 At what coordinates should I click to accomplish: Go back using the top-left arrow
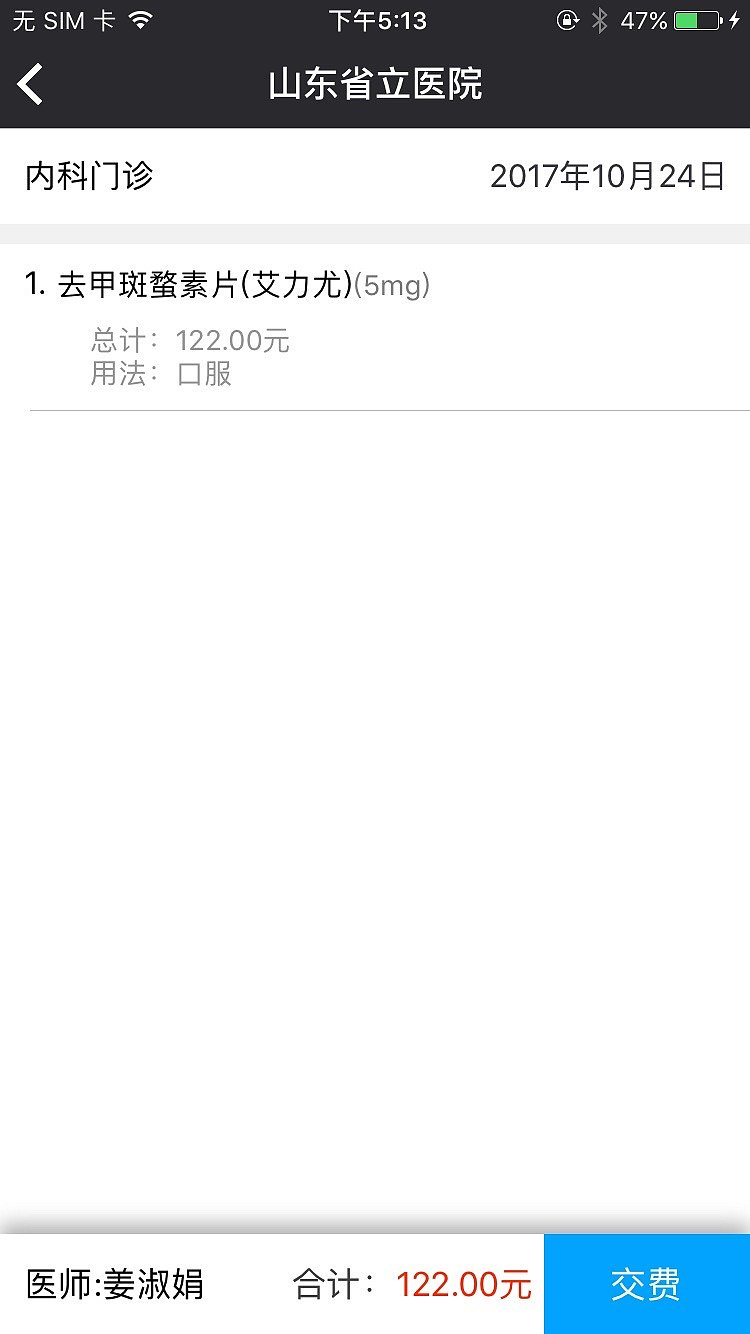(x=31, y=84)
